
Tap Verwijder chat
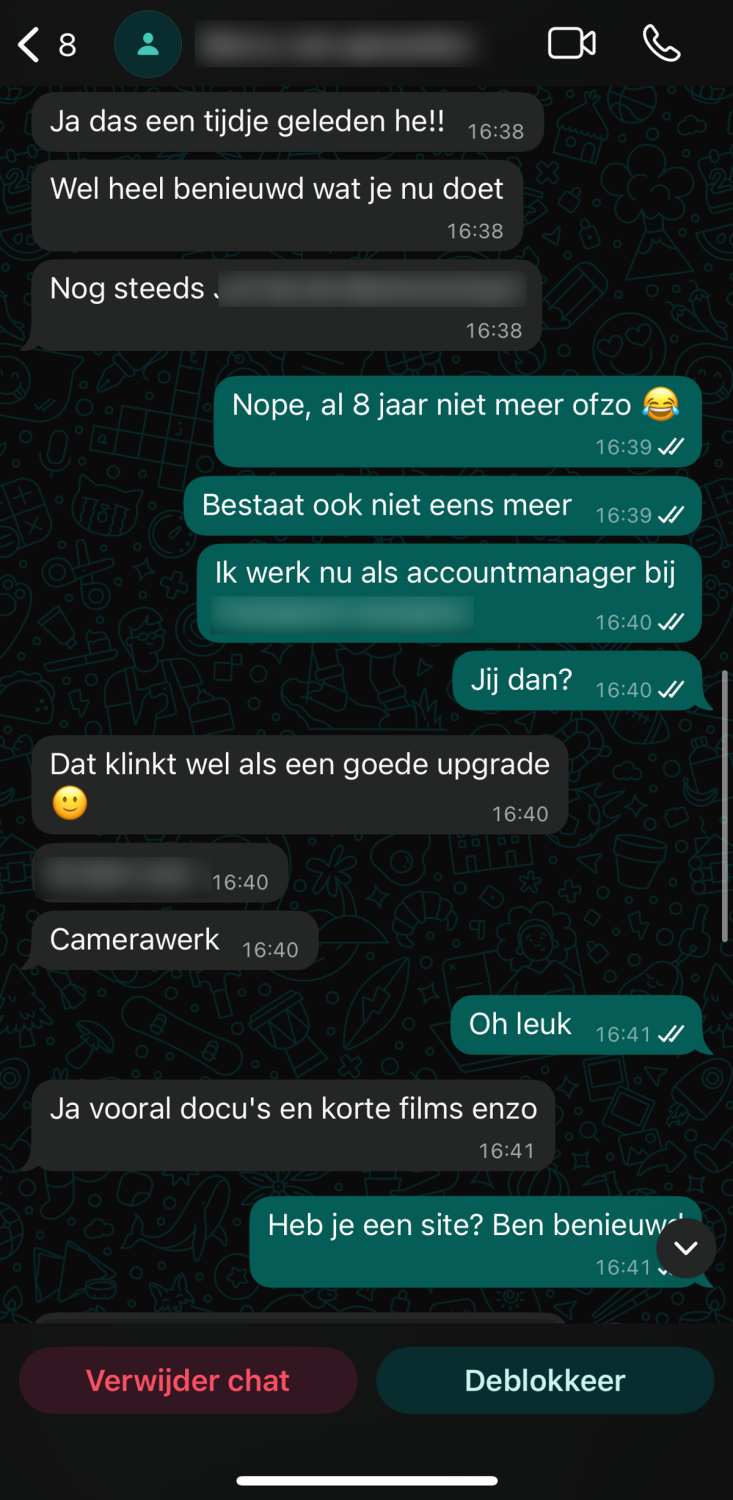point(188,1380)
